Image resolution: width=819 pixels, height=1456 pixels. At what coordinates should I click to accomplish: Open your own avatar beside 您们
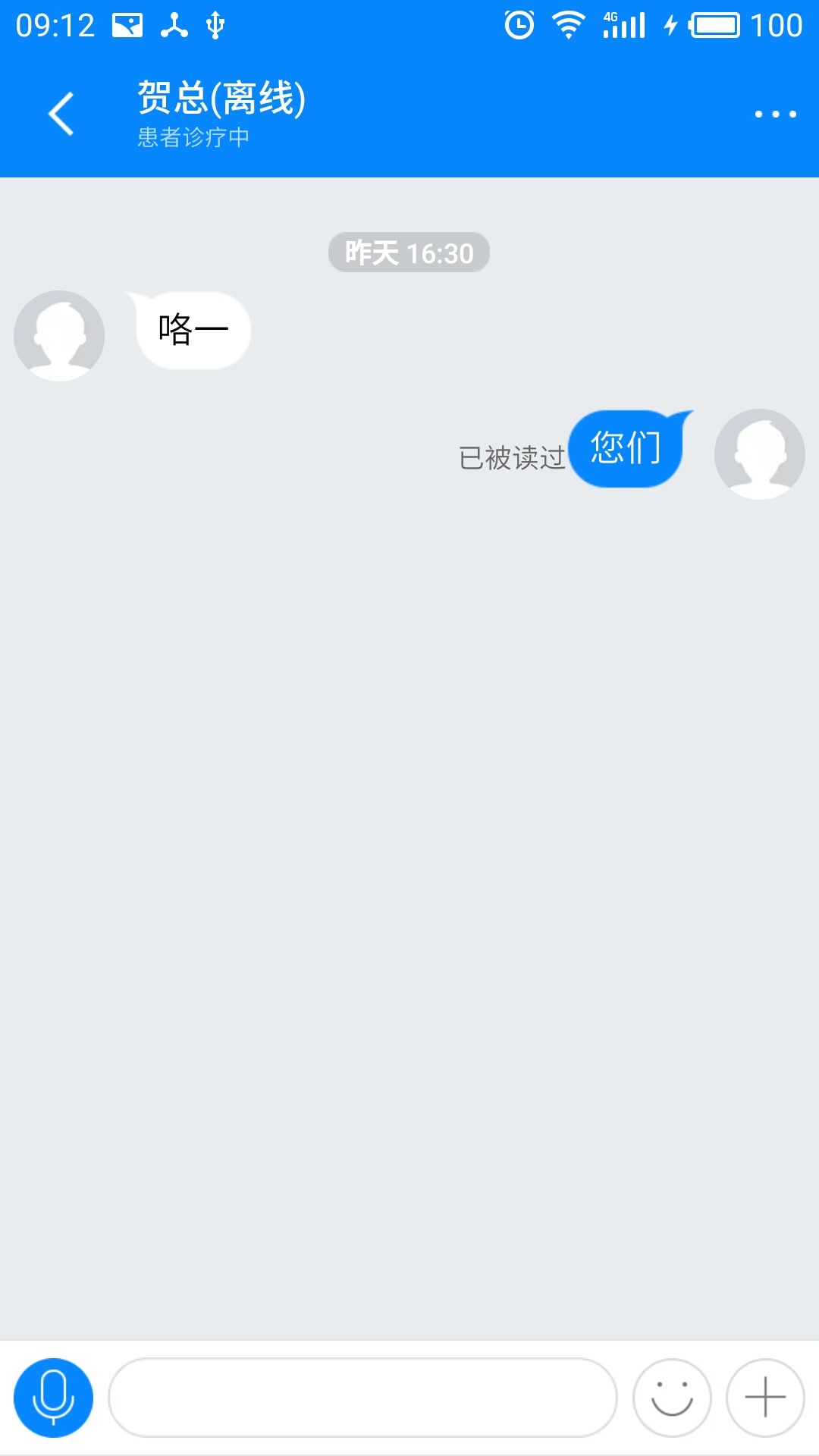click(759, 453)
